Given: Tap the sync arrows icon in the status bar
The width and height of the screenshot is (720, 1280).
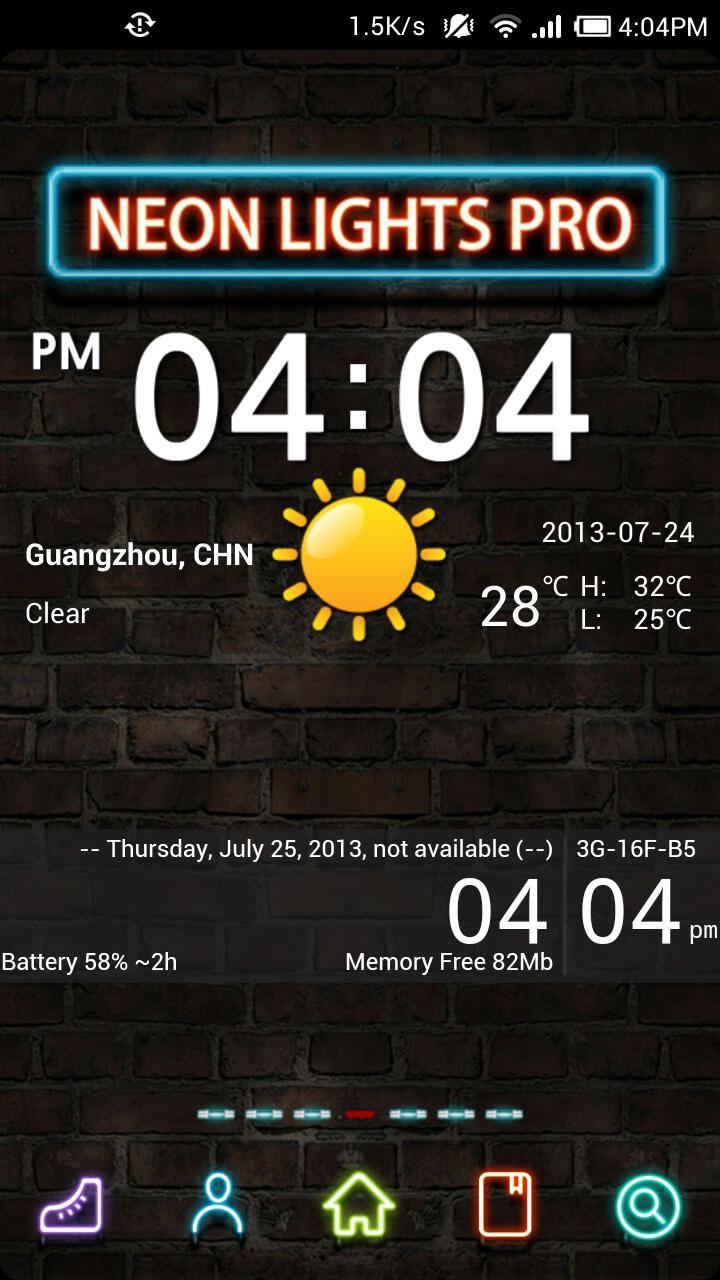Looking at the screenshot, I should coord(140,25).
